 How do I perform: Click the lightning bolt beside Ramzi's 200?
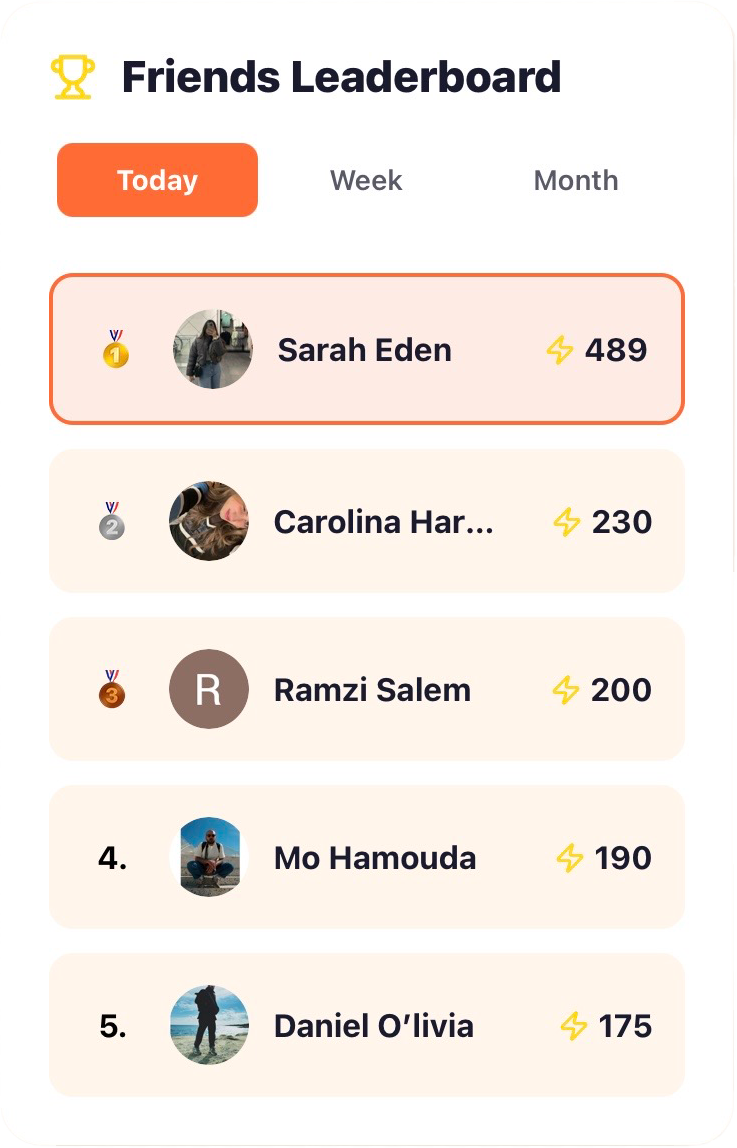tap(566, 689)
